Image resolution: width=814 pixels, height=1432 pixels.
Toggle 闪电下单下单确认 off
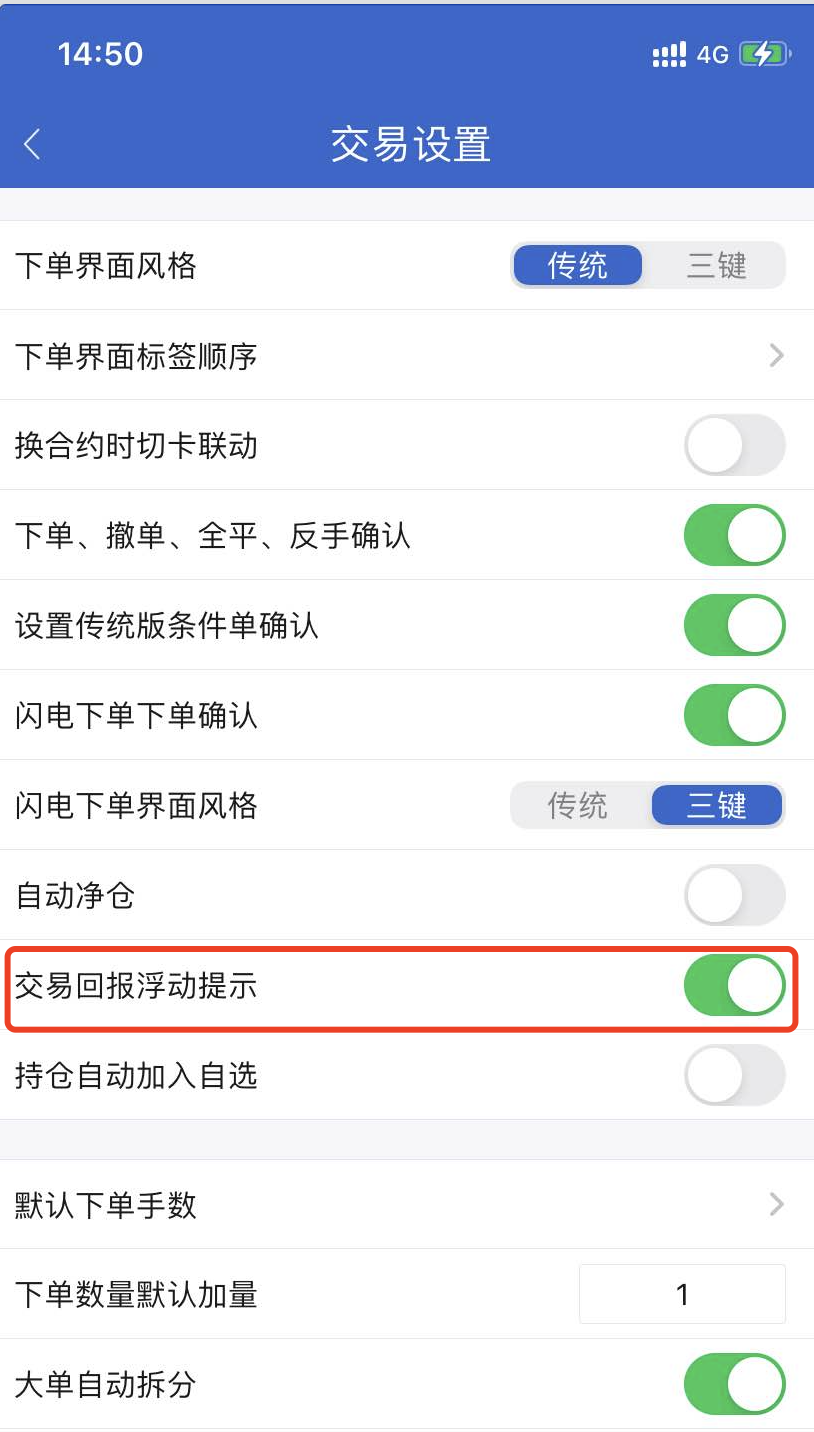[734, 715]
